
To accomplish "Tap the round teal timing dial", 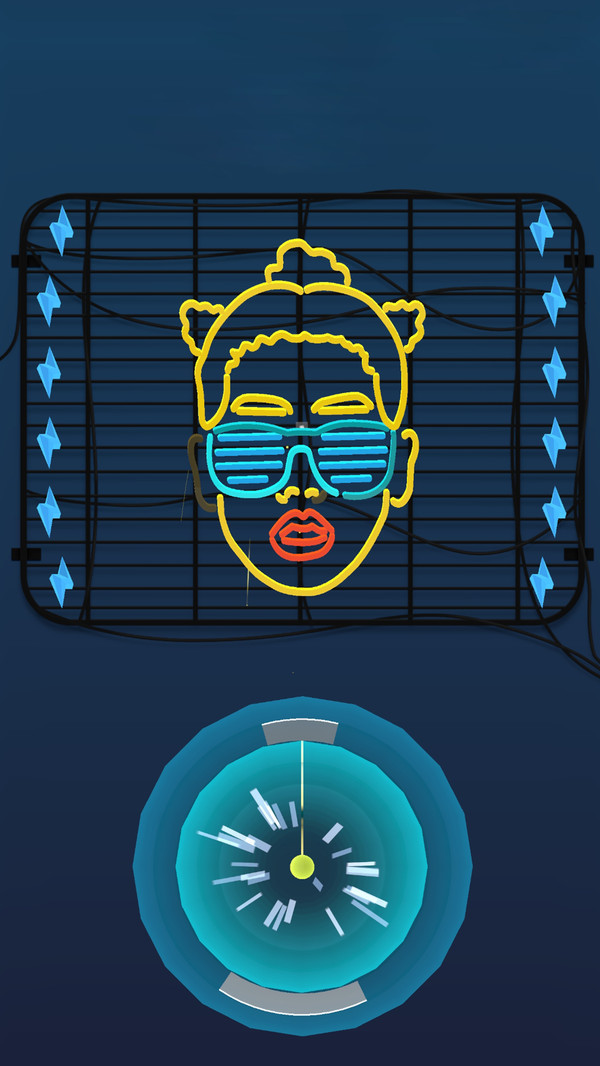I will coord(302,866).
